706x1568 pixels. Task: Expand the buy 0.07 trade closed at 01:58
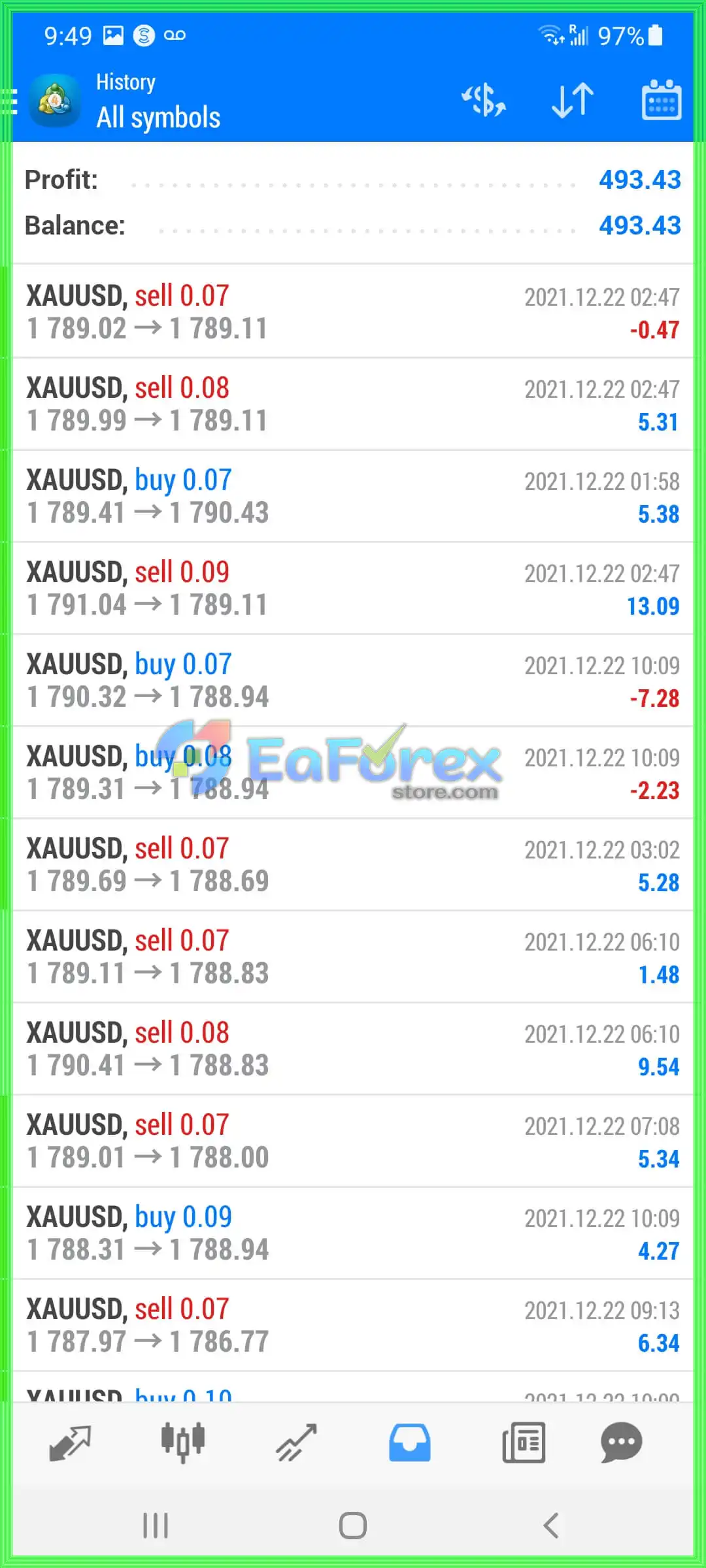coord(353,496)
